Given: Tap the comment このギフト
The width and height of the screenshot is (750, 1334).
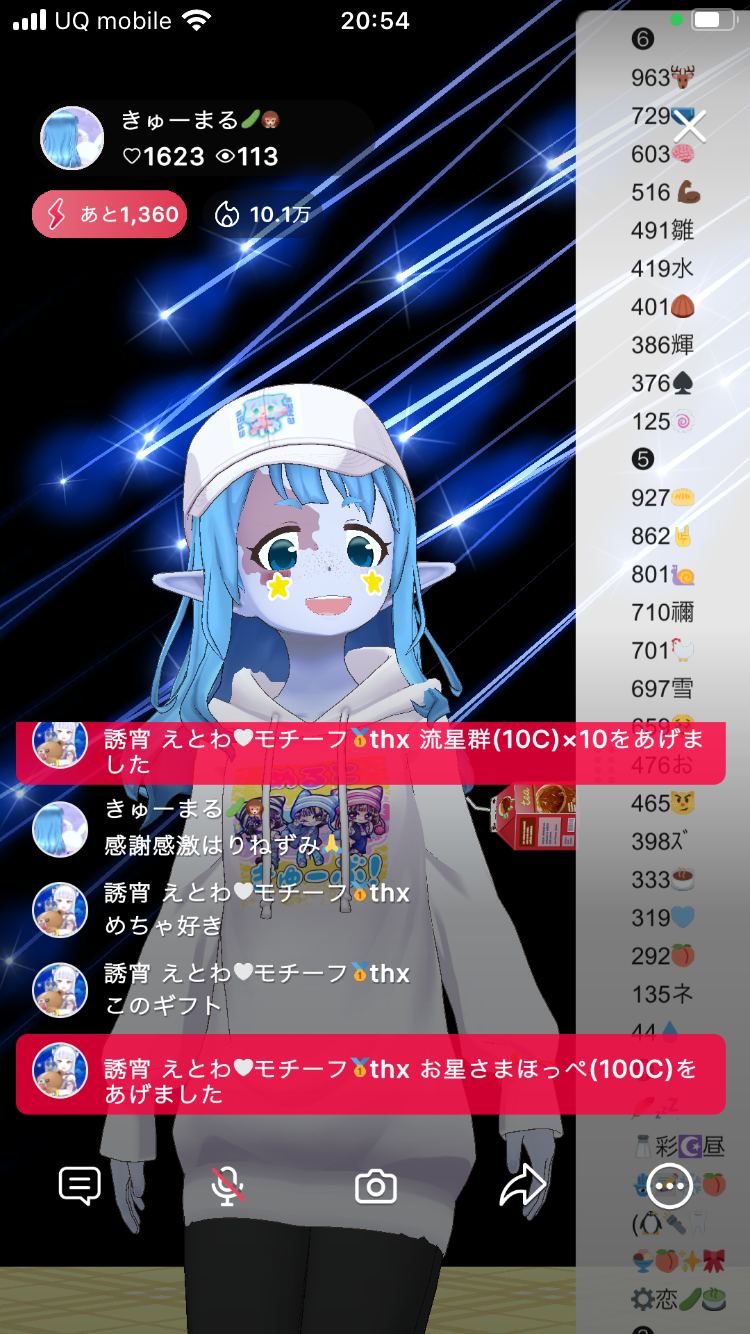Looking at the screenshot, I should click(162, 1005).
